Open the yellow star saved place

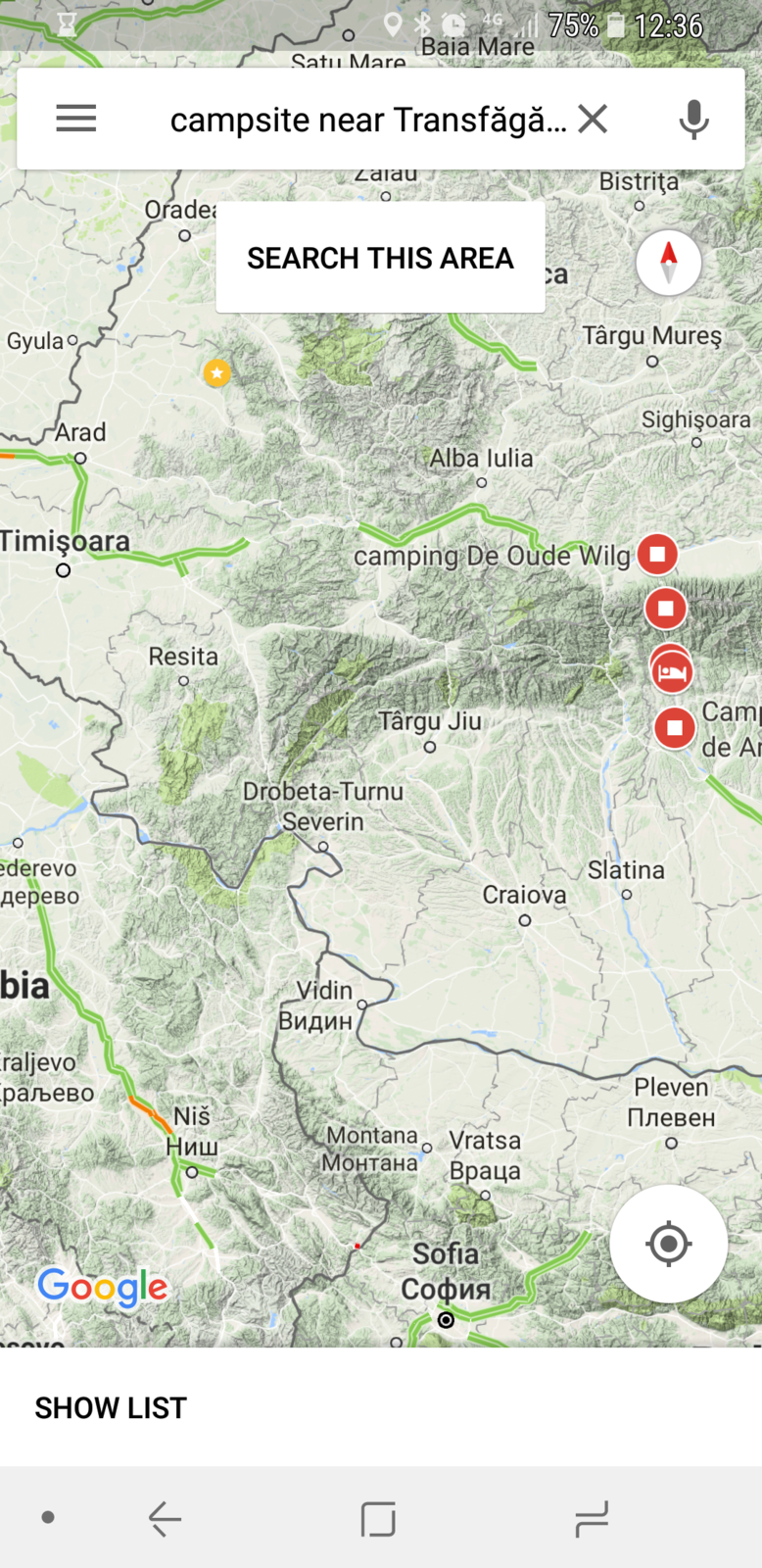[x=216, y=372]
